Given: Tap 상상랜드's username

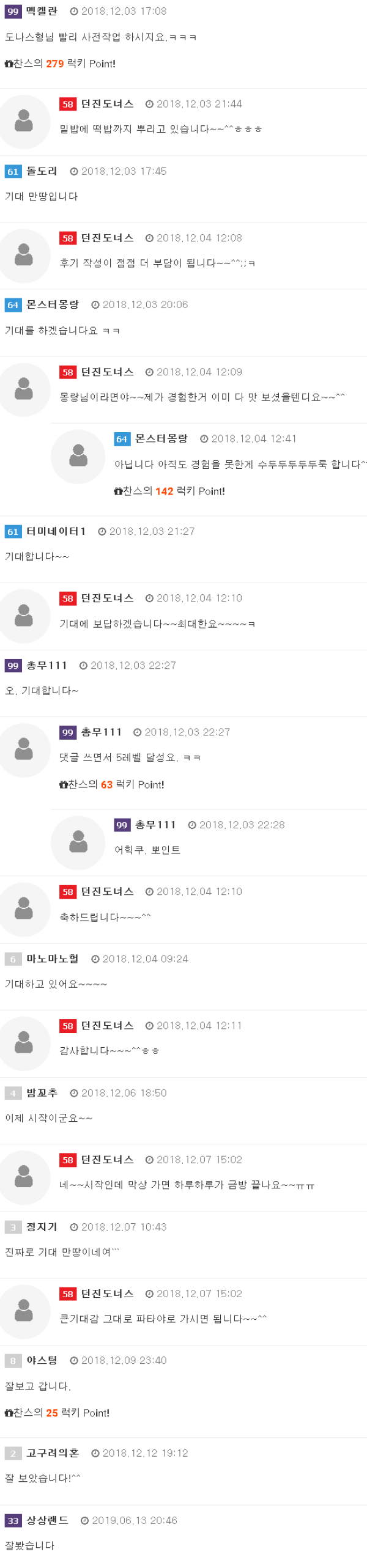Looking at the screenshot, I should point(47,1520).
